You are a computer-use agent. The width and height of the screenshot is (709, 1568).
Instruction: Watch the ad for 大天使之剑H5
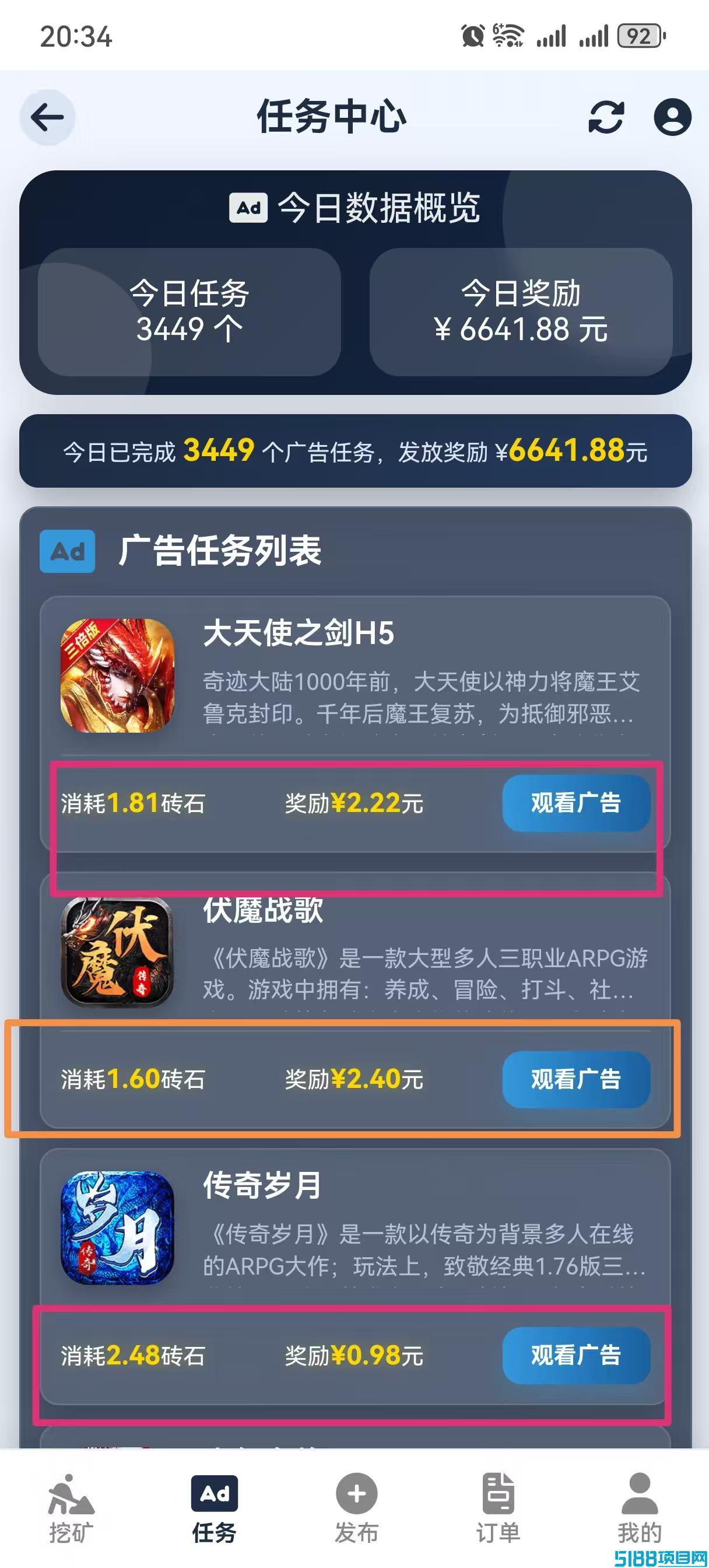coord(575,803)
